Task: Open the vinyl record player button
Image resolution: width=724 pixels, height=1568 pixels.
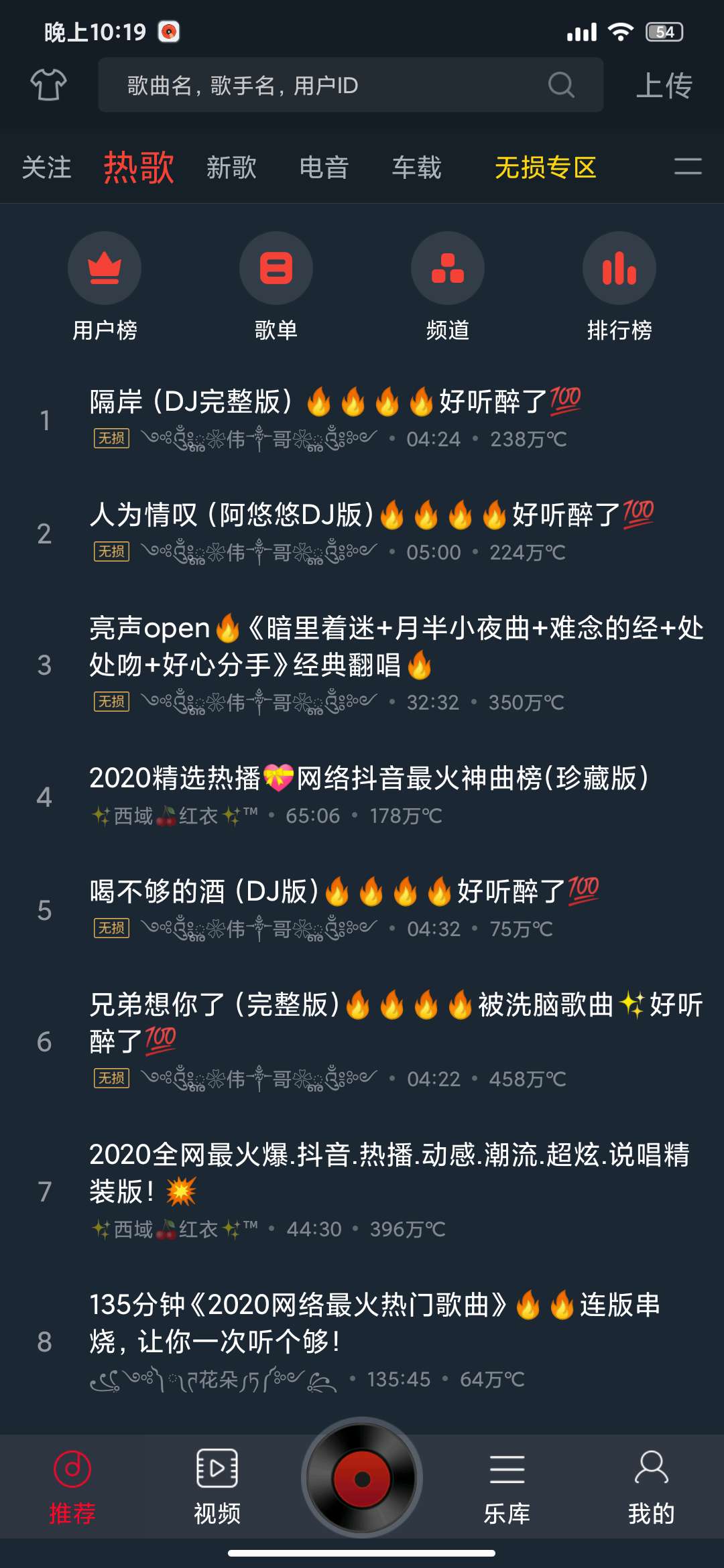Action: [362, 1478]
